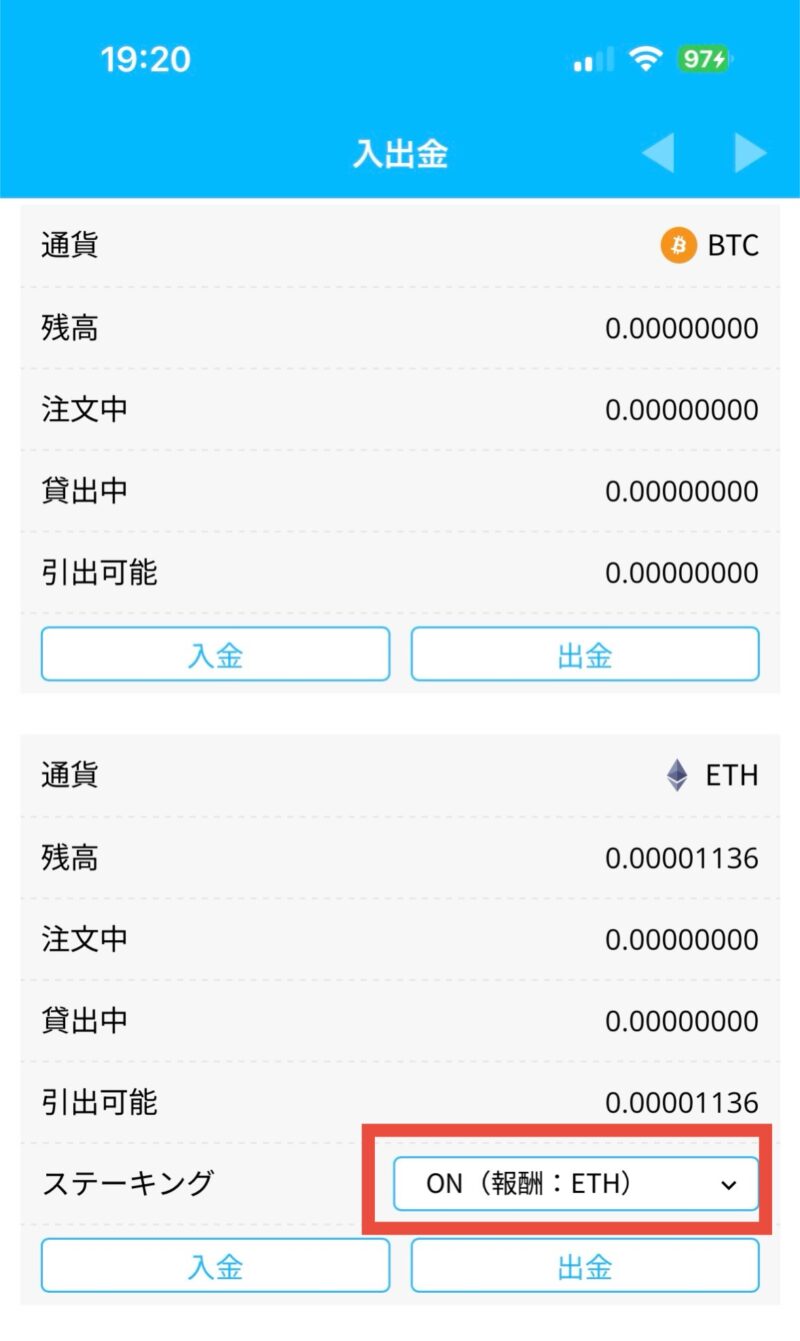Image resolution: width=800 pixels, height=1341 pixels.
Task: Tap 出金 under the ETH section
Action: pos(585,1266)
